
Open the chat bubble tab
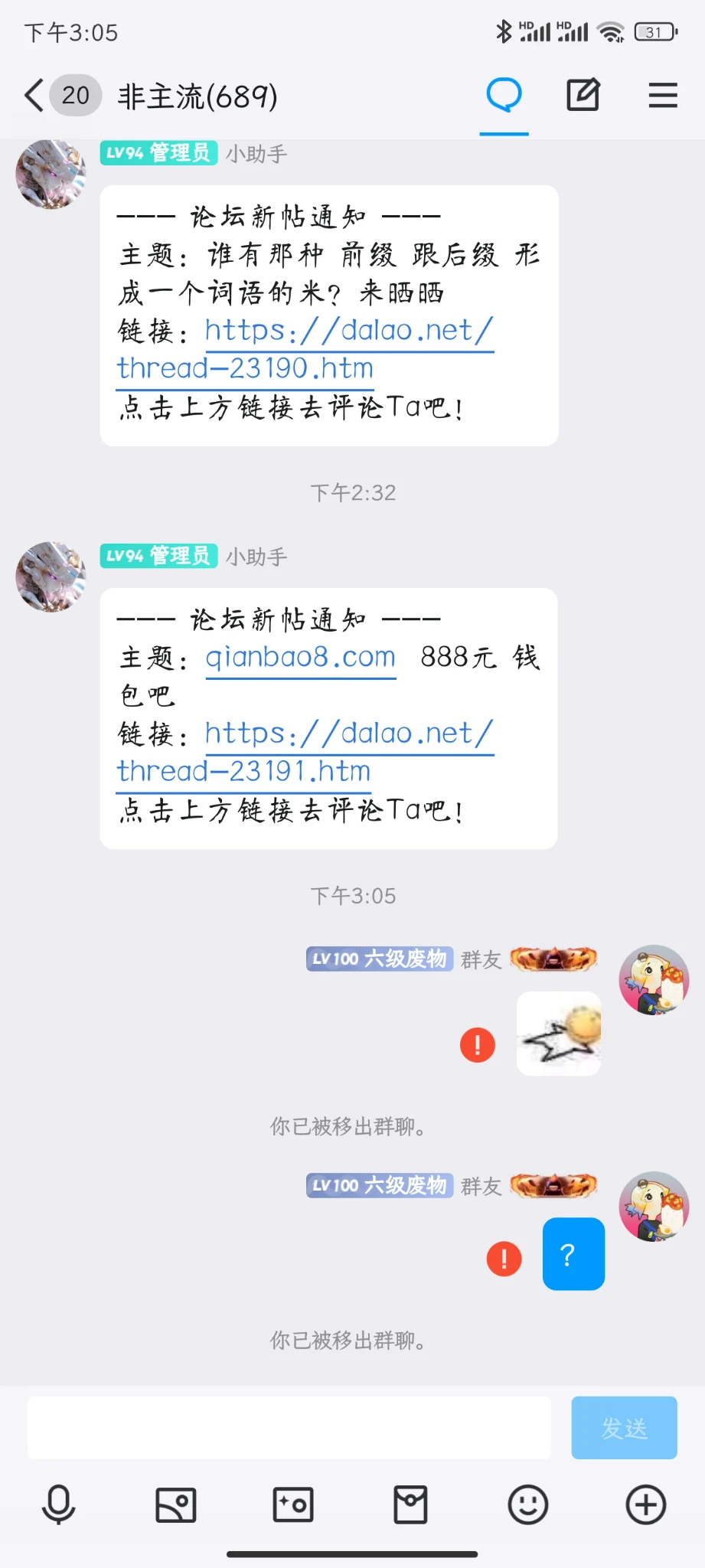(504, 96)
